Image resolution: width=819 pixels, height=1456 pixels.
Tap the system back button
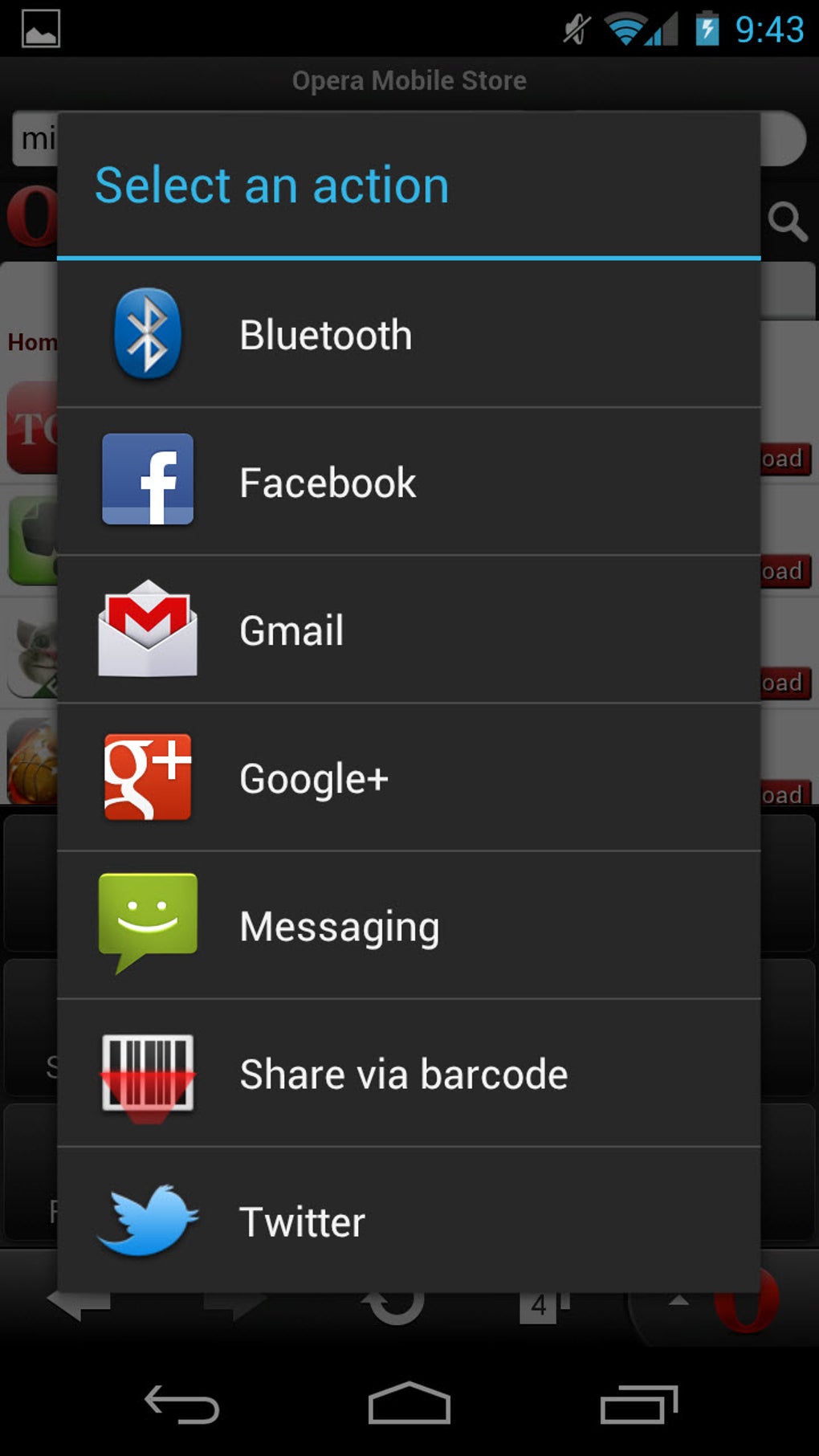click(181, 1404)
